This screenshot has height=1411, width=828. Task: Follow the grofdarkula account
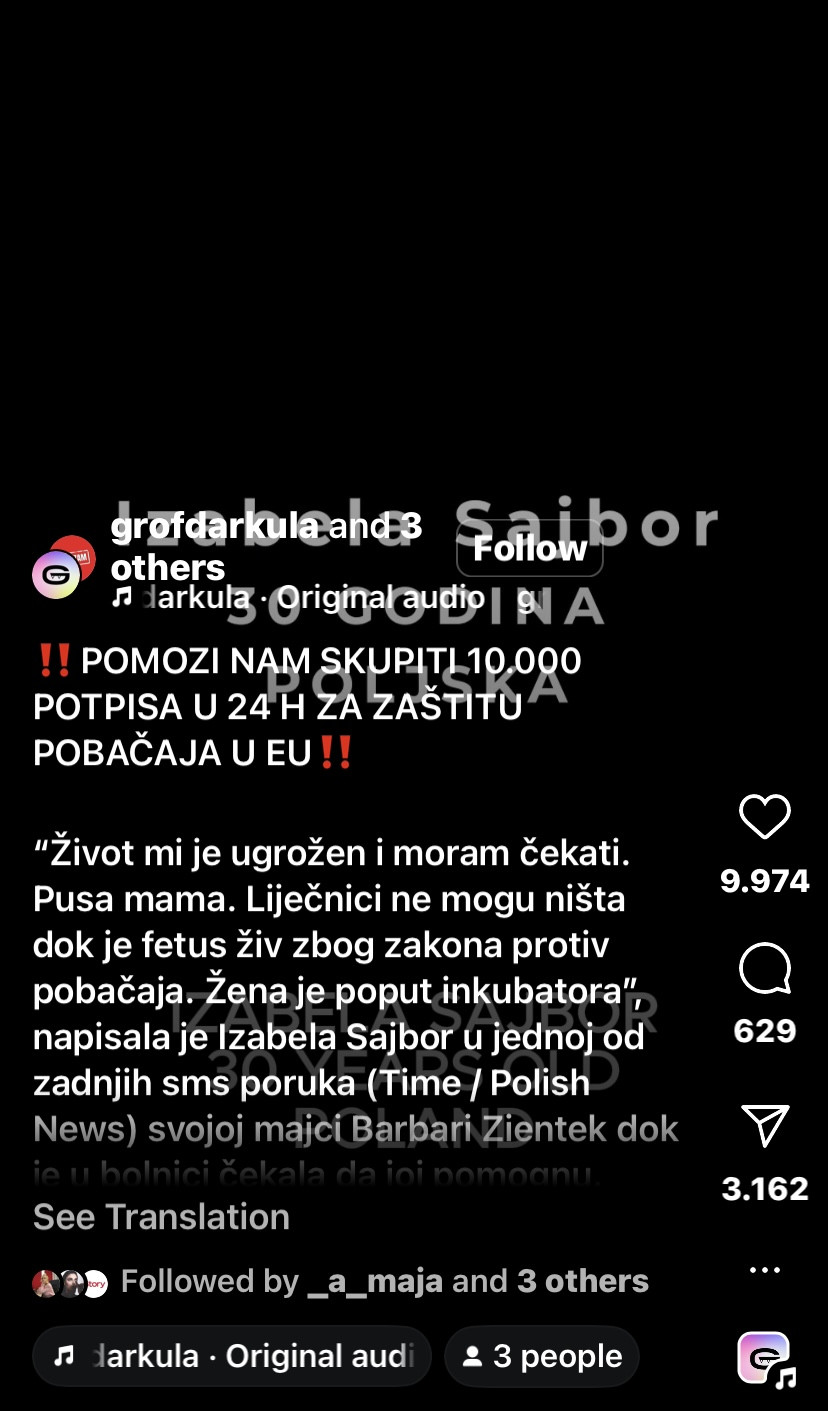529,548
